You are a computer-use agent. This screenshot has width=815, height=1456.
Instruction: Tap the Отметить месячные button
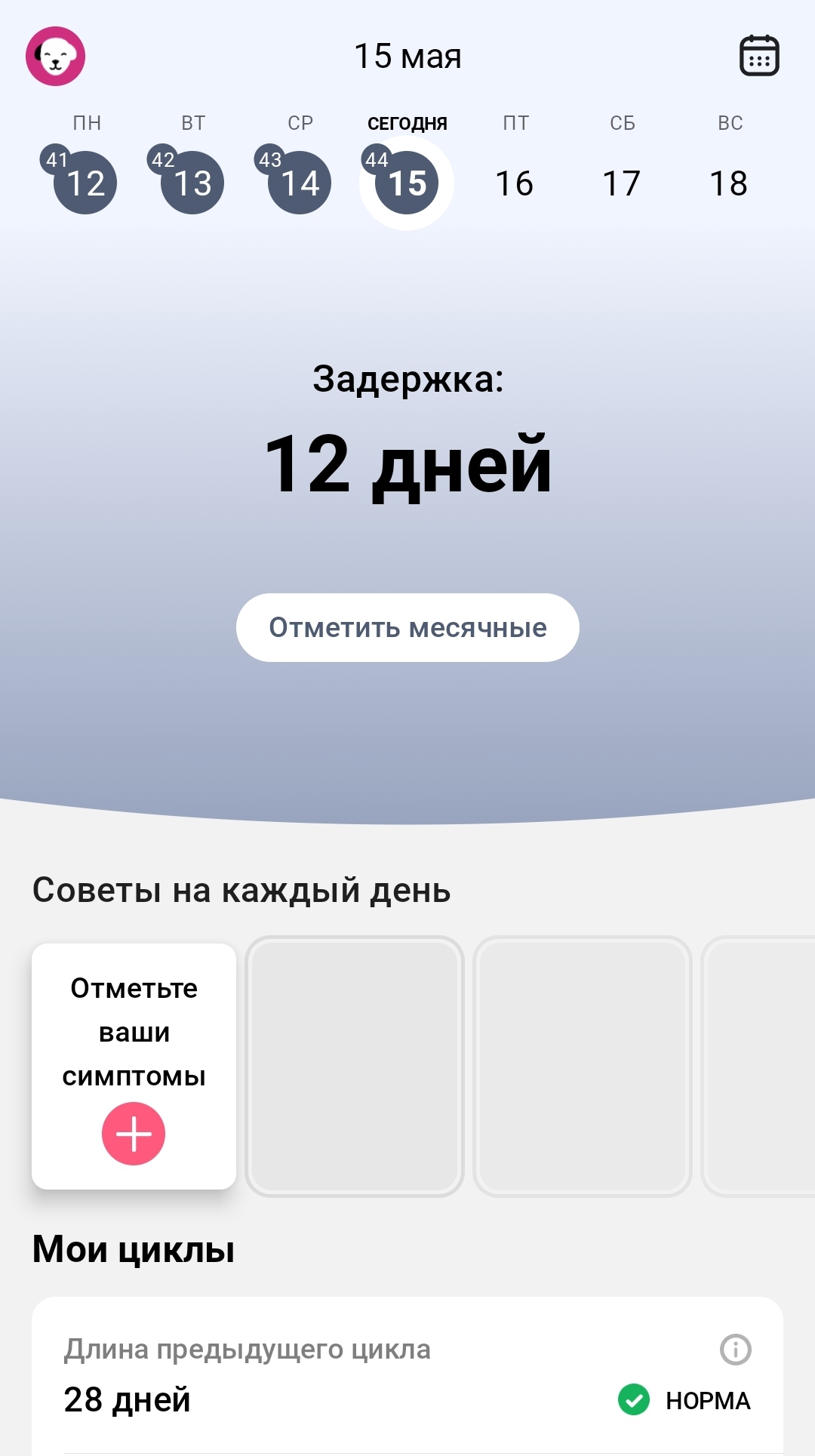coord(407,627)
